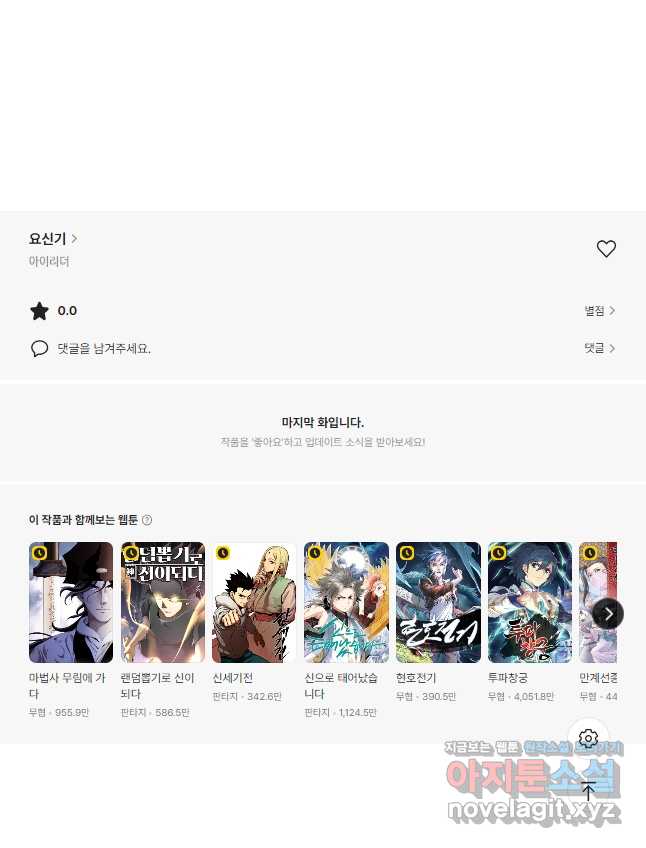Image resolution: width=646 pixels, height=848 pixels.
Task: Open the 요신기 title page
Action: click(53, 239)
